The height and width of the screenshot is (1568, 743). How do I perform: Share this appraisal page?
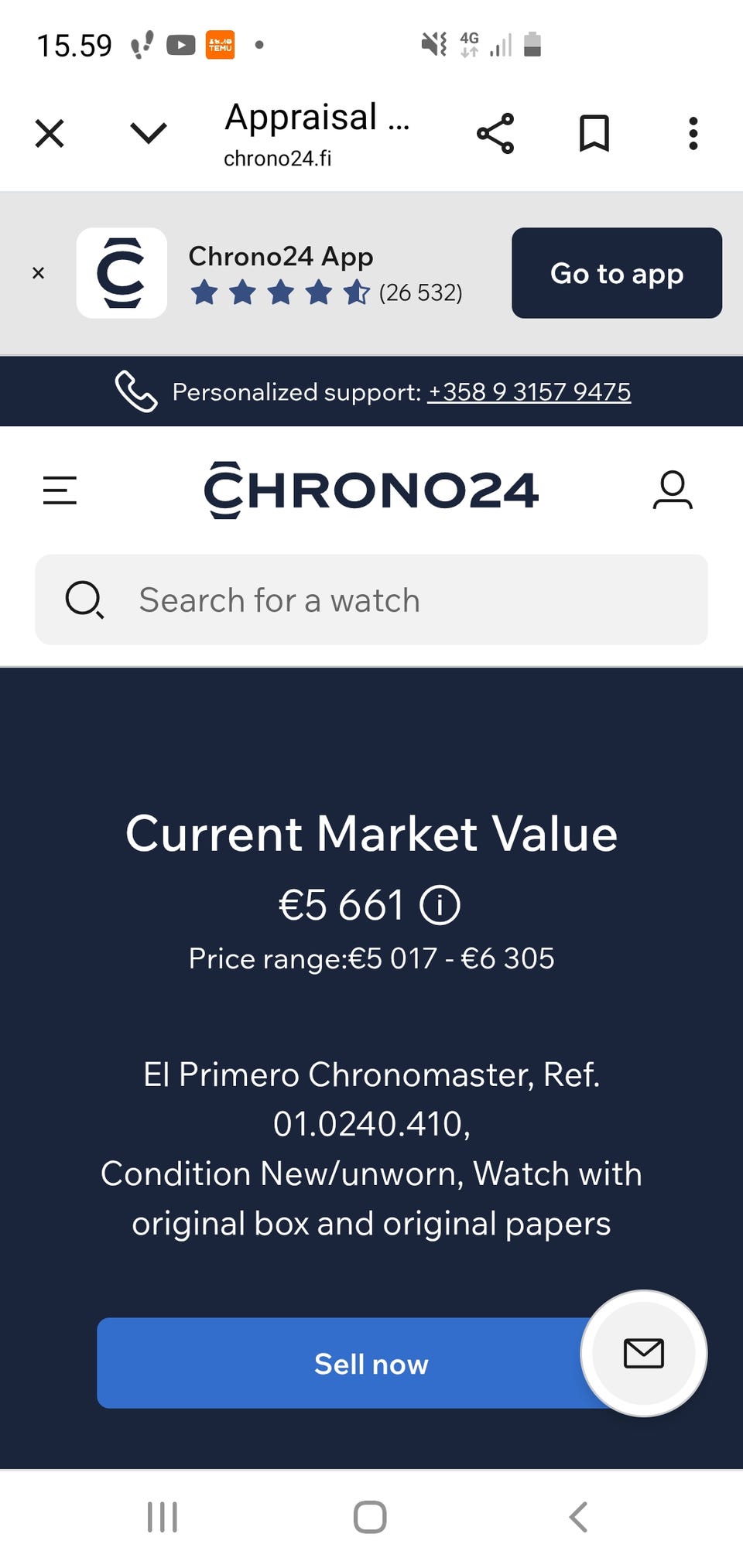[495, 134]
